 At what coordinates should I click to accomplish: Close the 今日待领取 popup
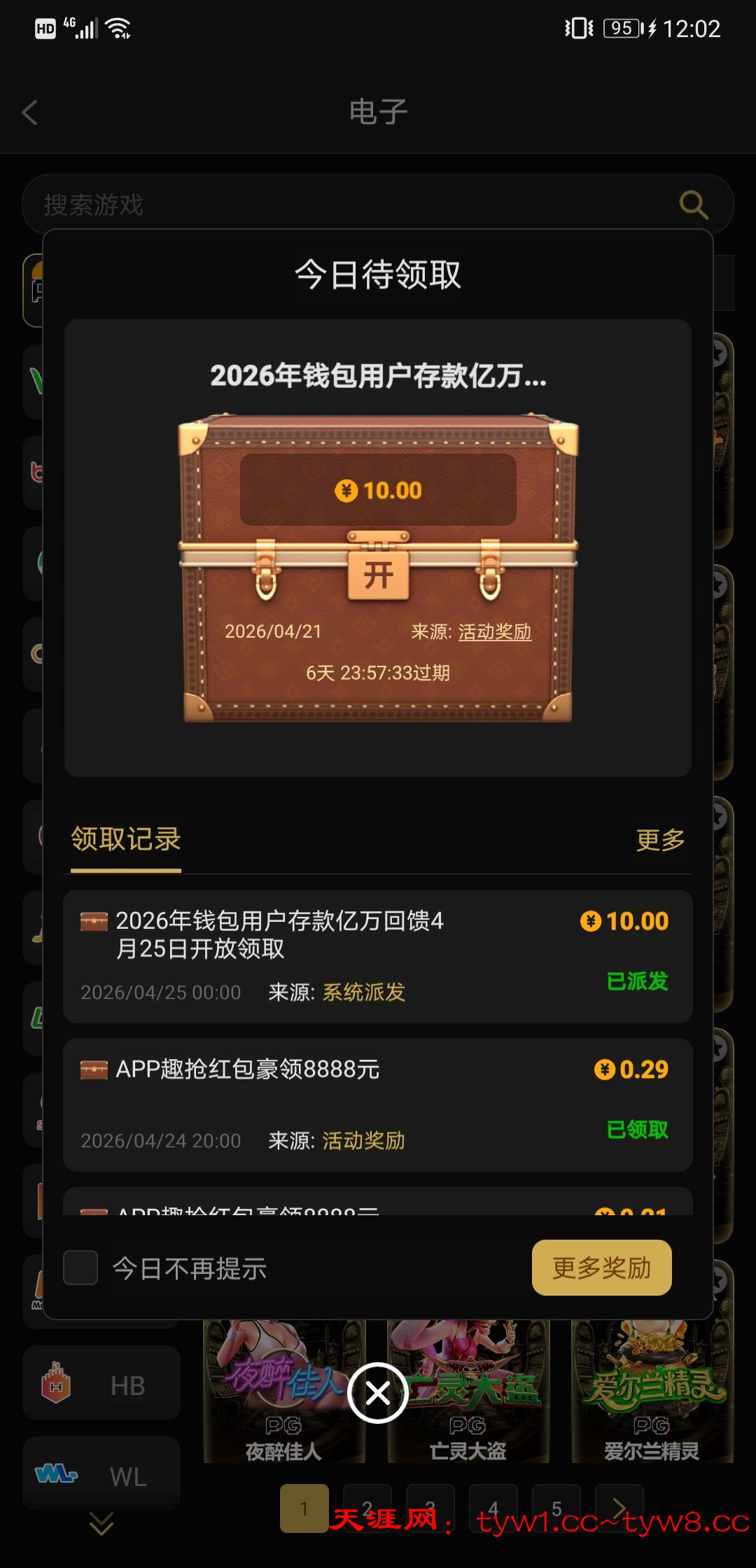click(378, 1393)
